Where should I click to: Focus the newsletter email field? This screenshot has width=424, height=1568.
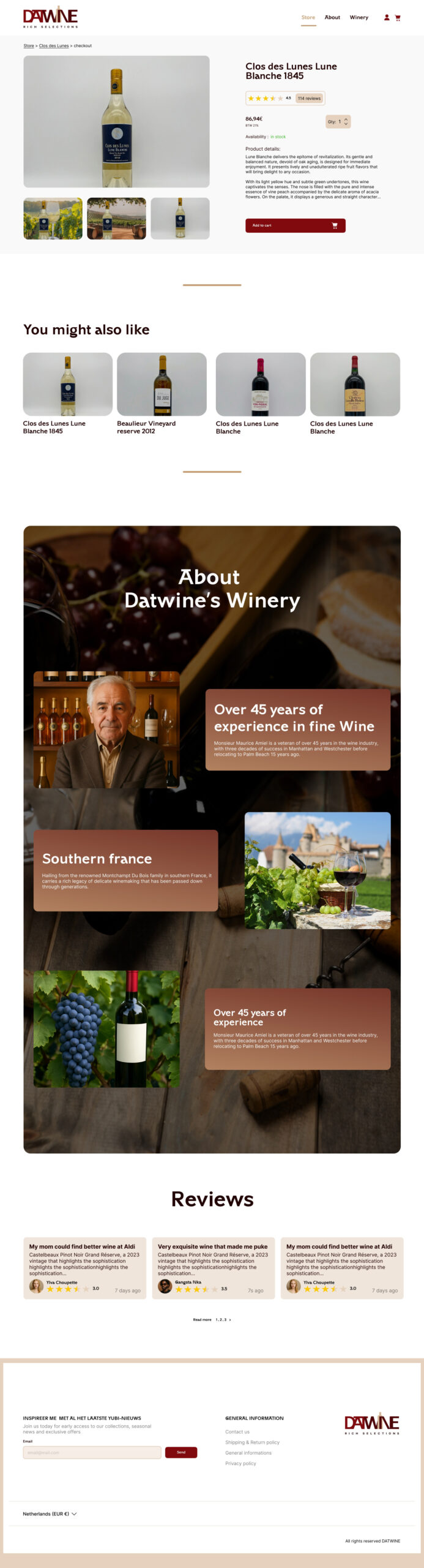(x=92, y=1452)
